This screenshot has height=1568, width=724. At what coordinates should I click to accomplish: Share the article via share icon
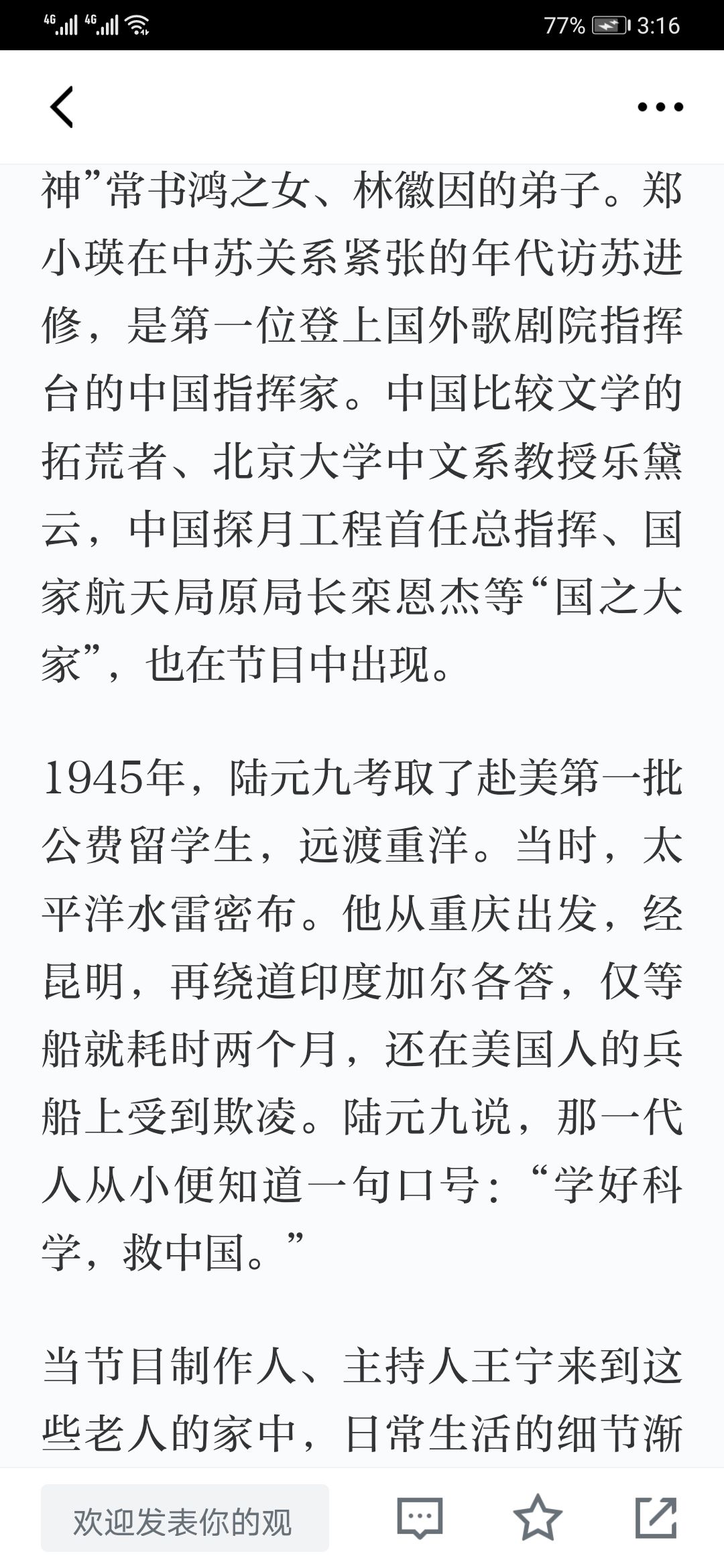point(656,1517)
